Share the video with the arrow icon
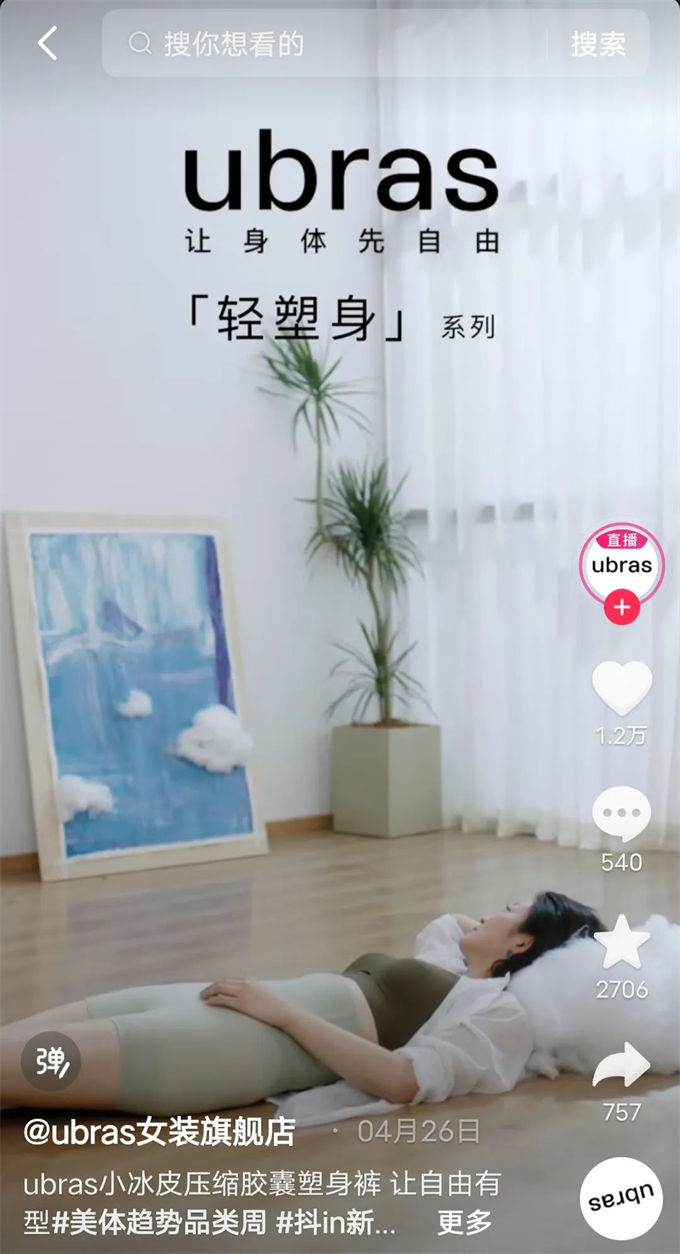 click(x=621, y=1068)
